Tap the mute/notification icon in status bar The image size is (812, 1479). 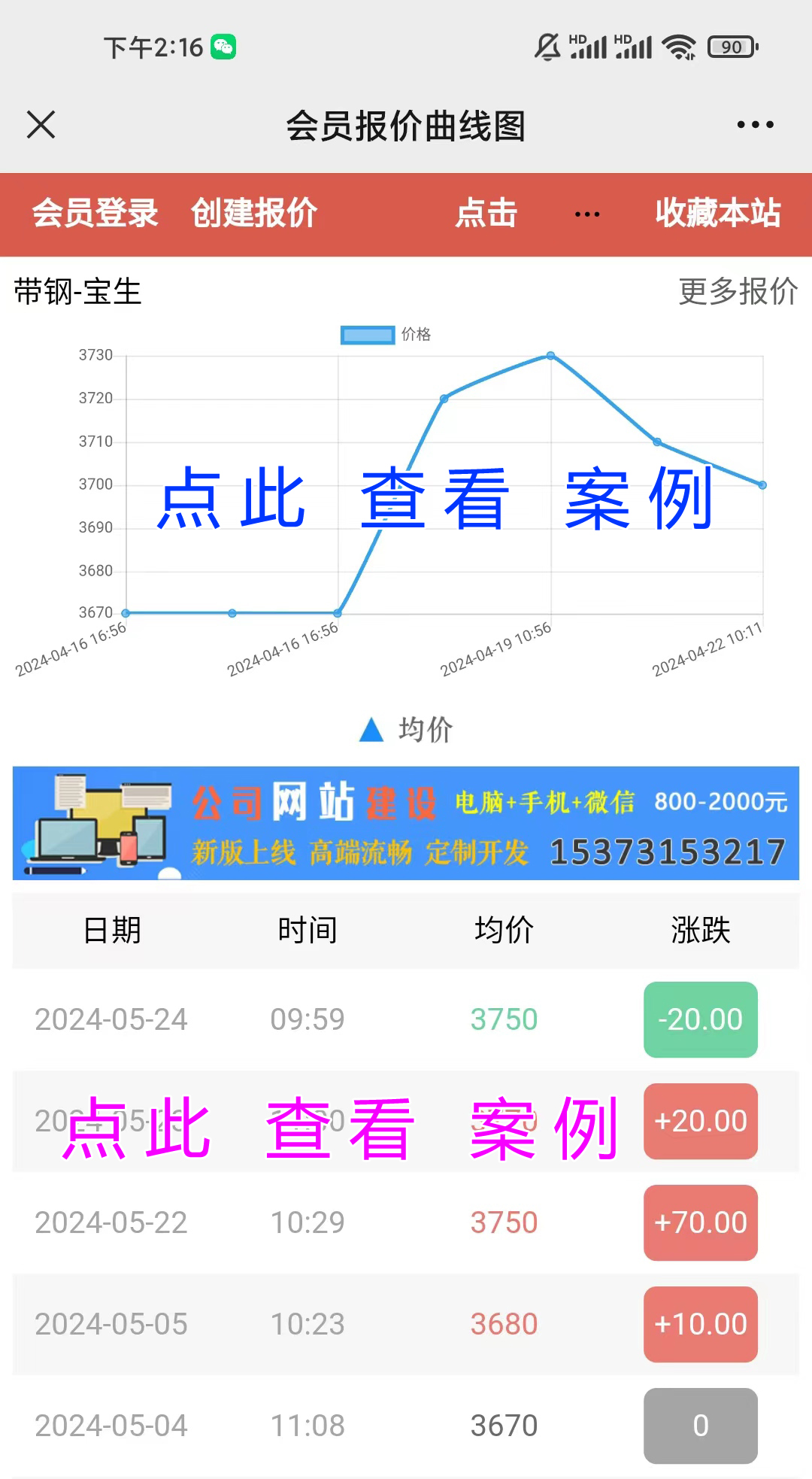[547, 45]
